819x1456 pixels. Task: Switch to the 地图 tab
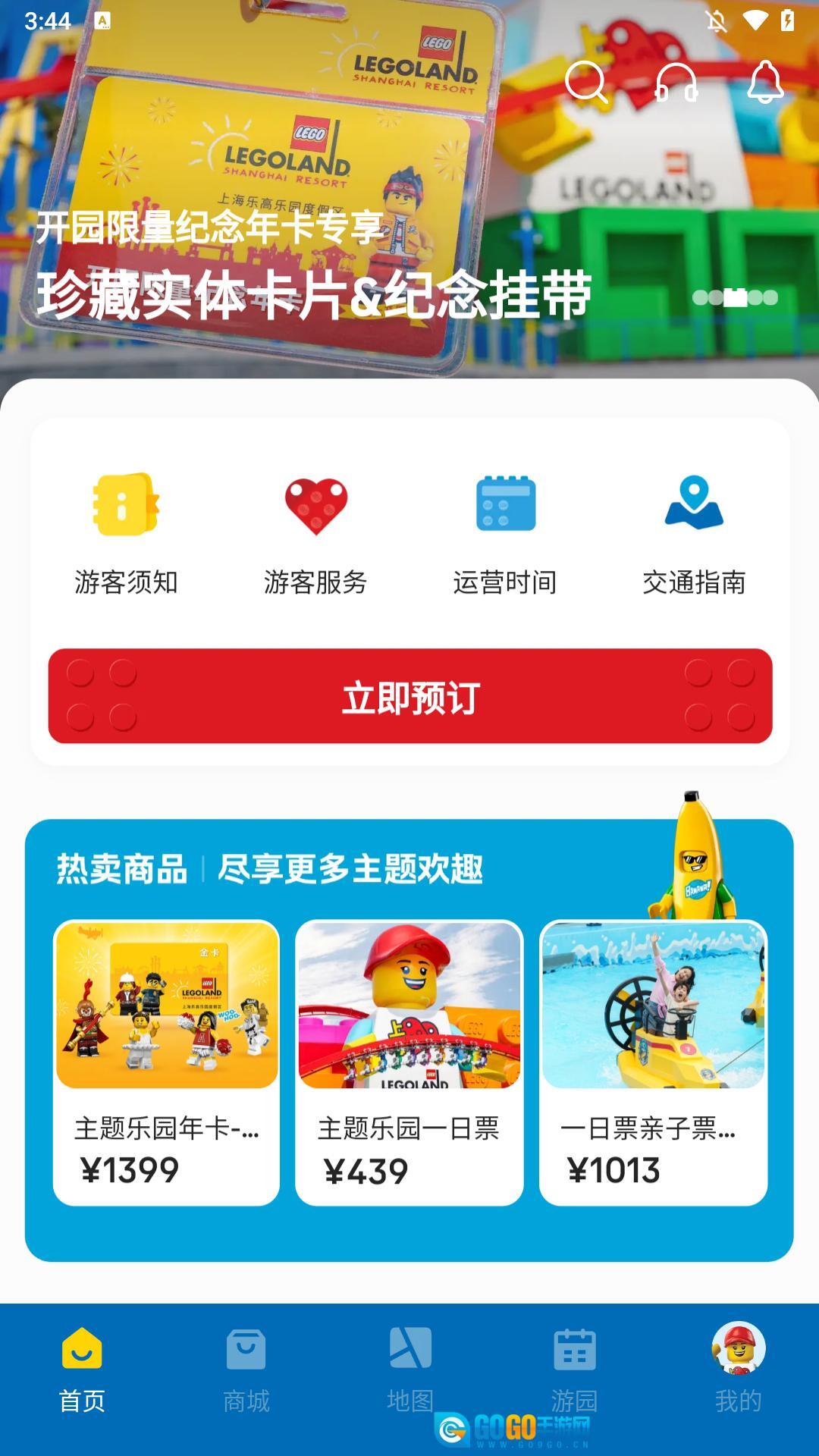[x=410, y=1370]
